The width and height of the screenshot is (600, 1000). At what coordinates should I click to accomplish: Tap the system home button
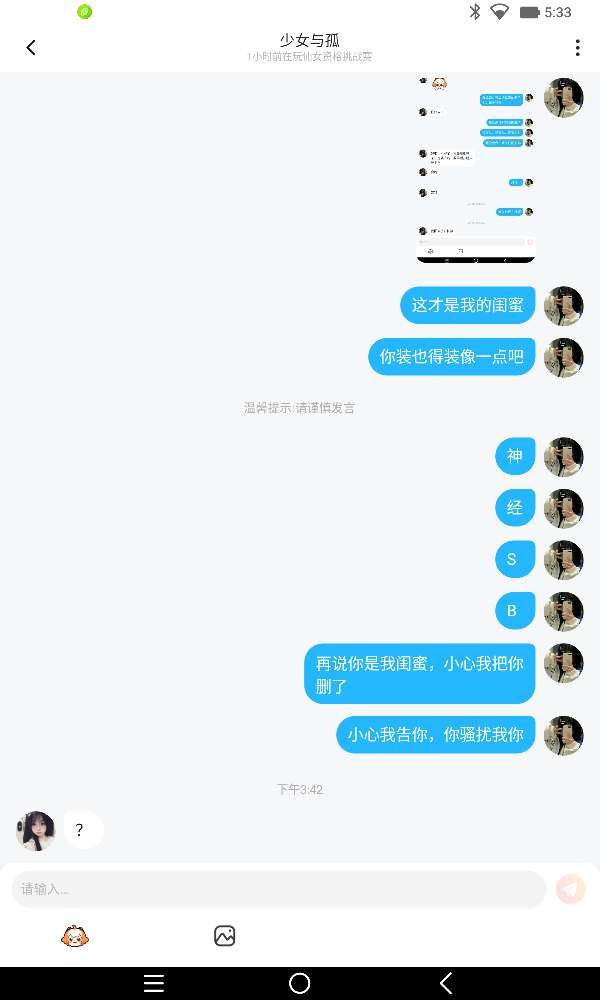click(299, 983)
